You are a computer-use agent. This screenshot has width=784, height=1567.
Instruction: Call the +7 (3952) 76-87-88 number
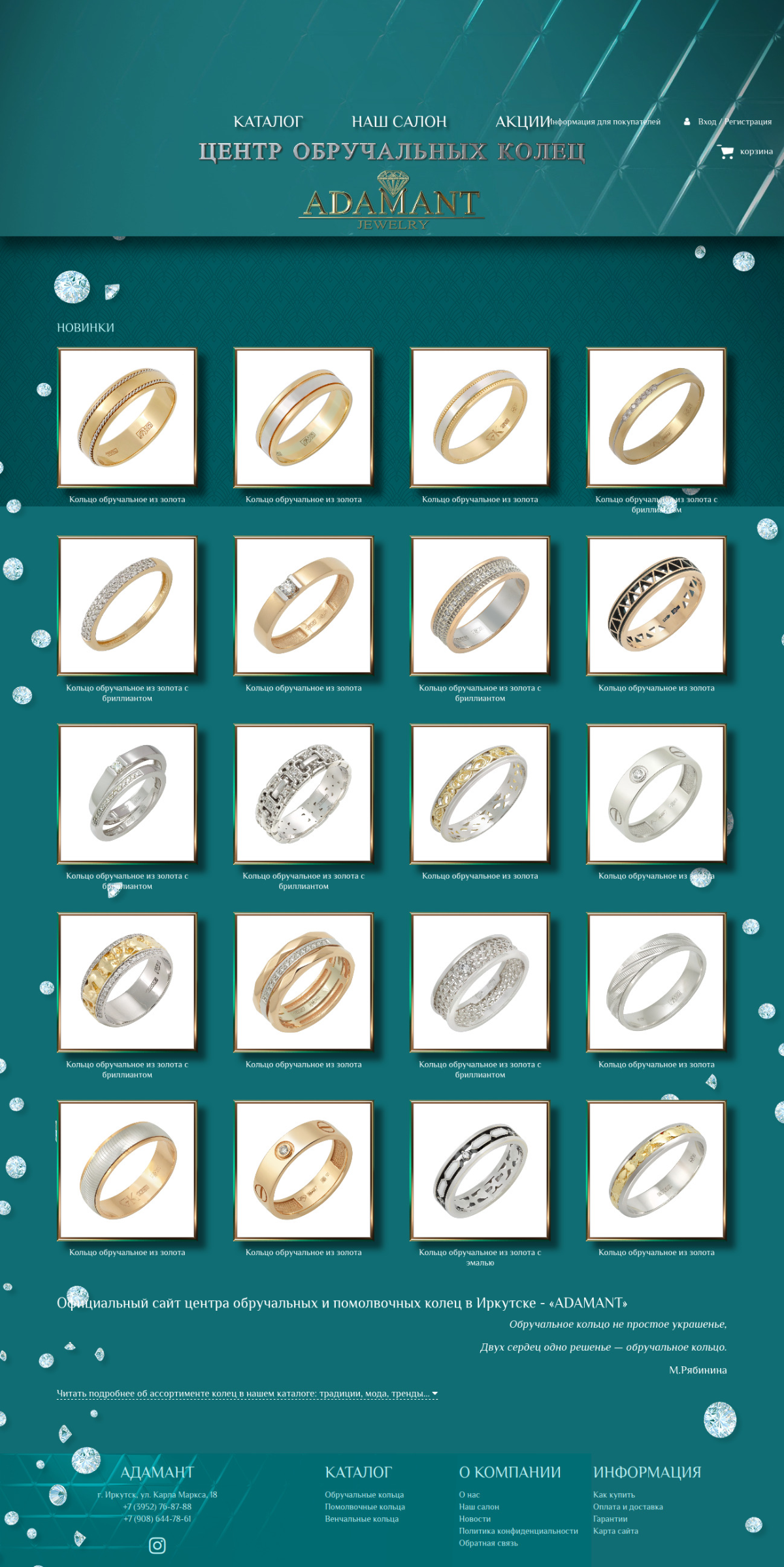(x=157, y=1507)
